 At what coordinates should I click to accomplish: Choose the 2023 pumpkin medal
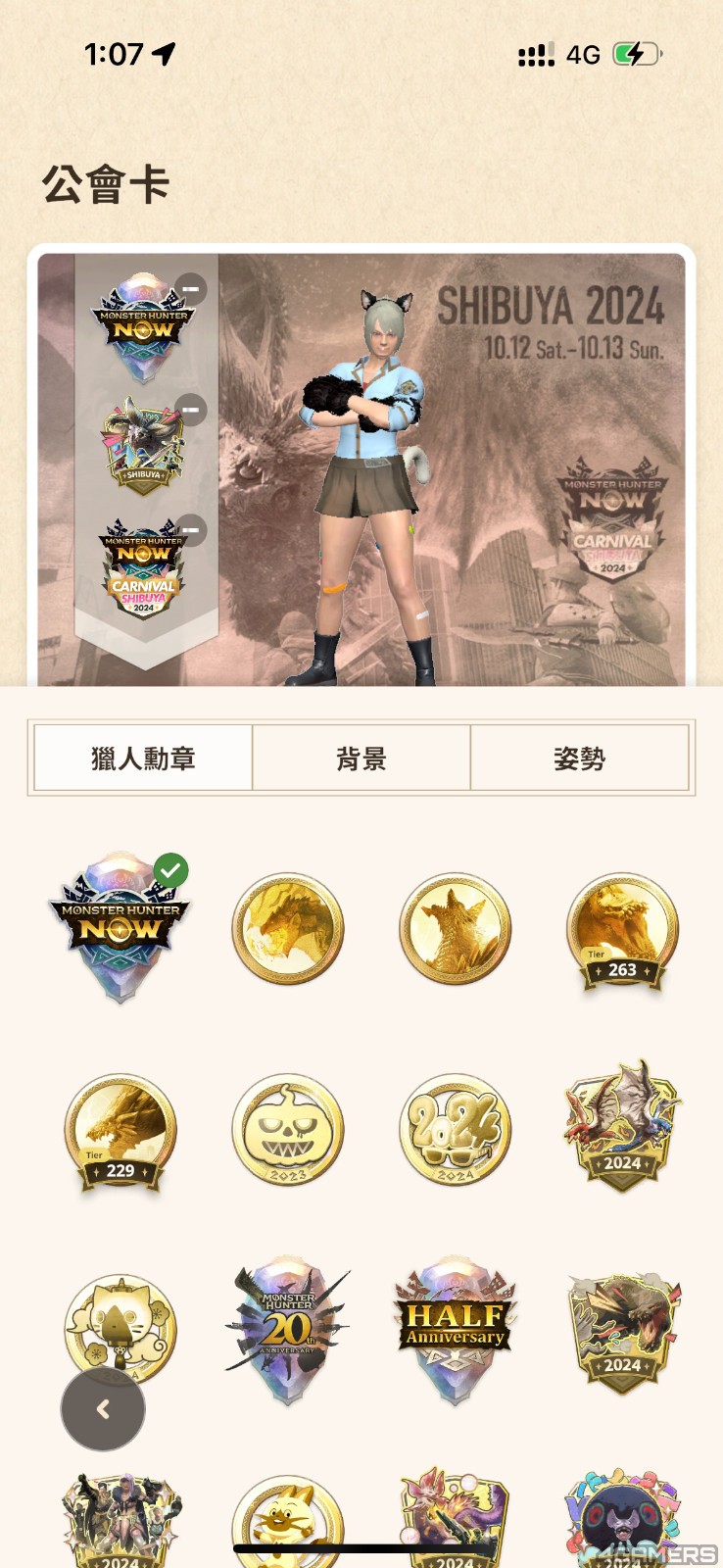tap(288, 1129)
